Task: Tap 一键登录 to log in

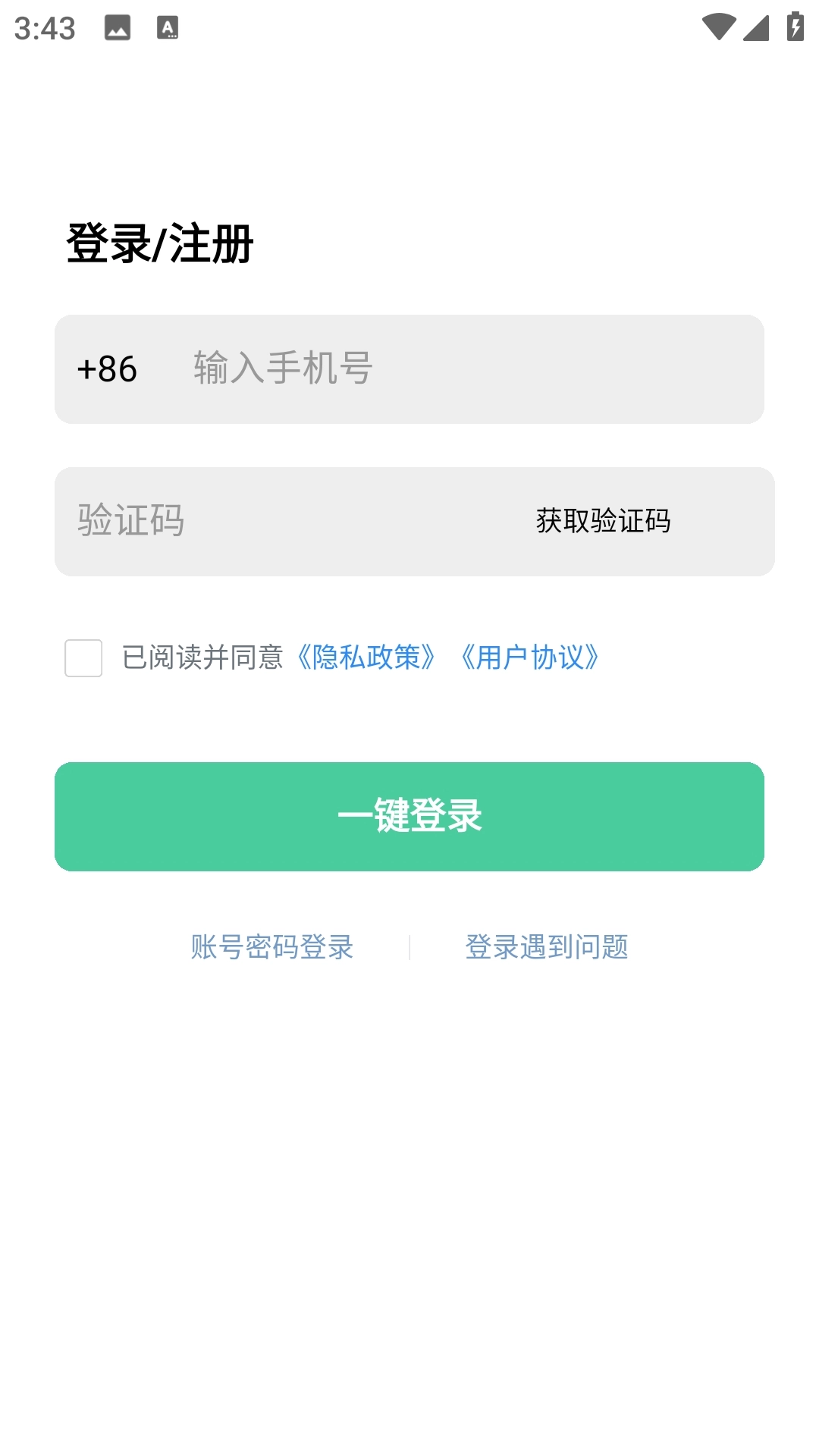Action: point(409,815)
